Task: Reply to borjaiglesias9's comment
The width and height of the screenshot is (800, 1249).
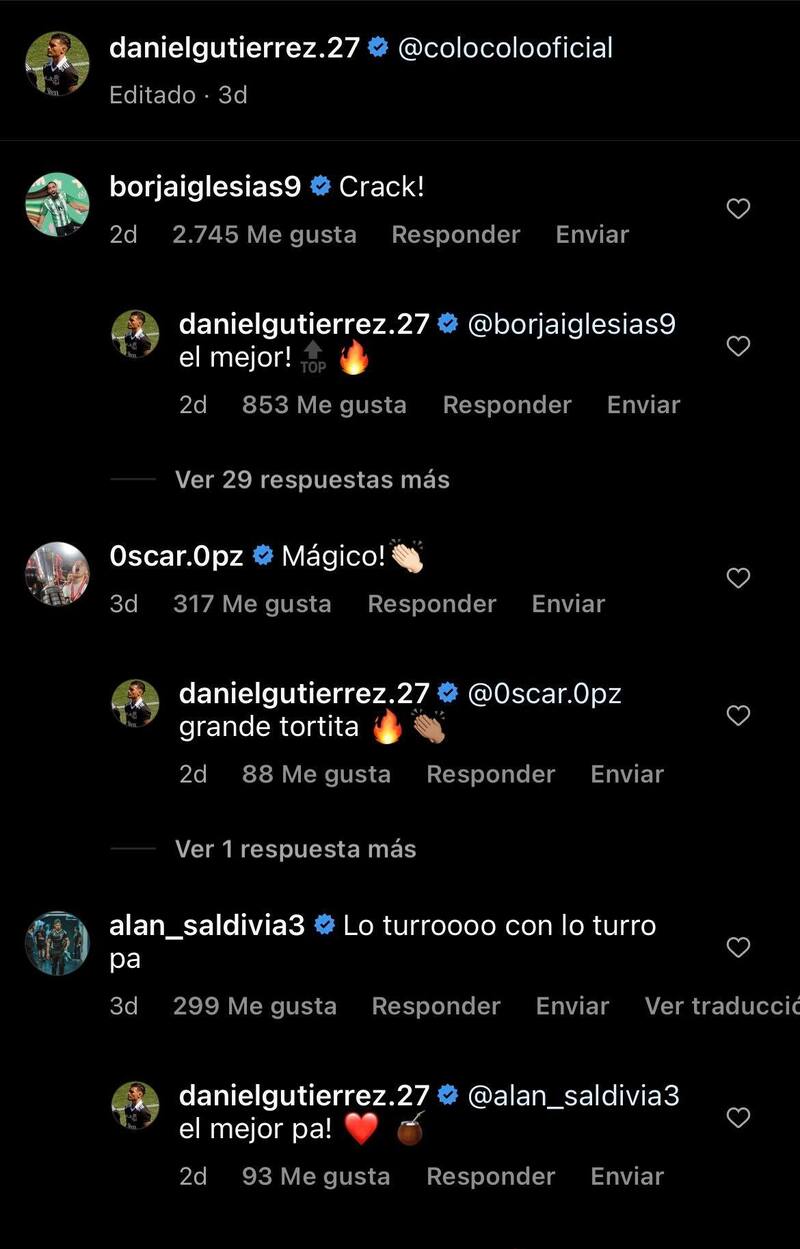Action: click(x=456, y=235)
